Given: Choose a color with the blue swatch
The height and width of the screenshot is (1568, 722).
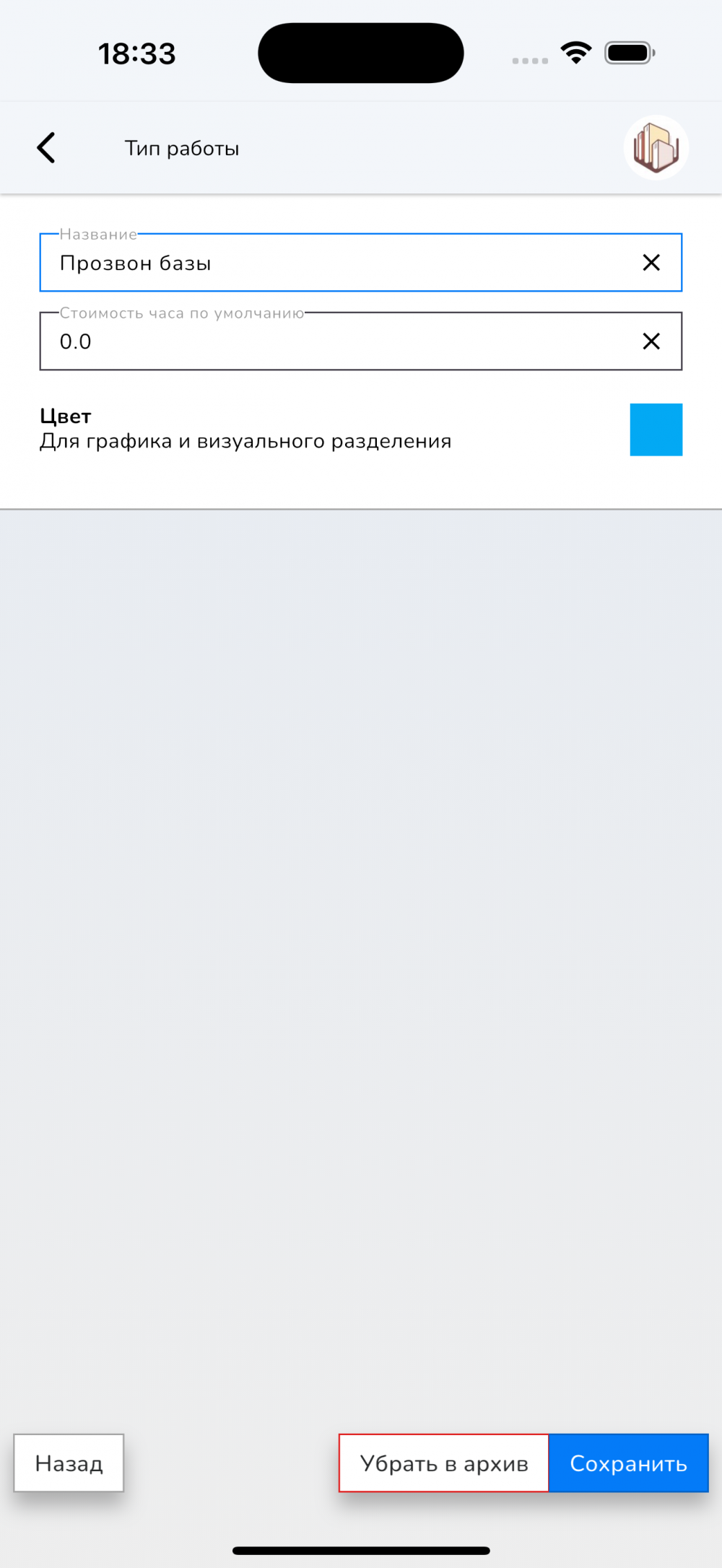Looking at the screenshot, I should click(656, 430).
